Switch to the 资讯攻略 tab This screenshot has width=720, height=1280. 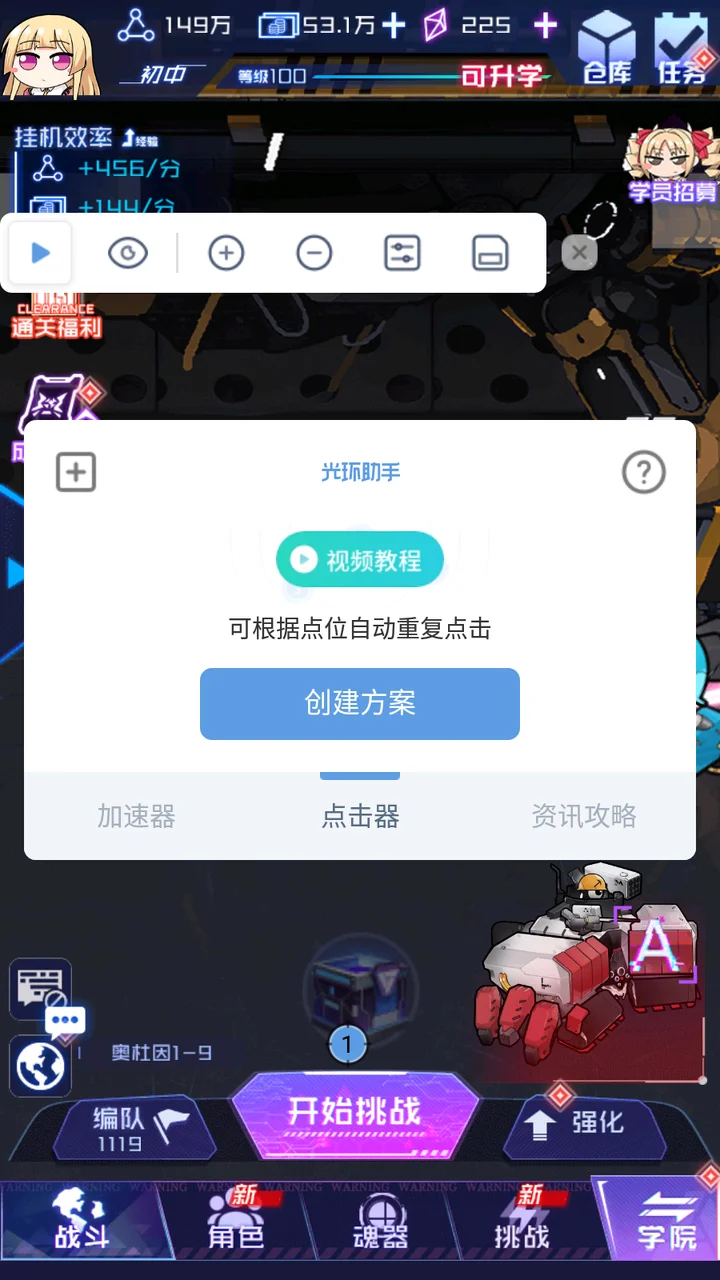point(584,816)
